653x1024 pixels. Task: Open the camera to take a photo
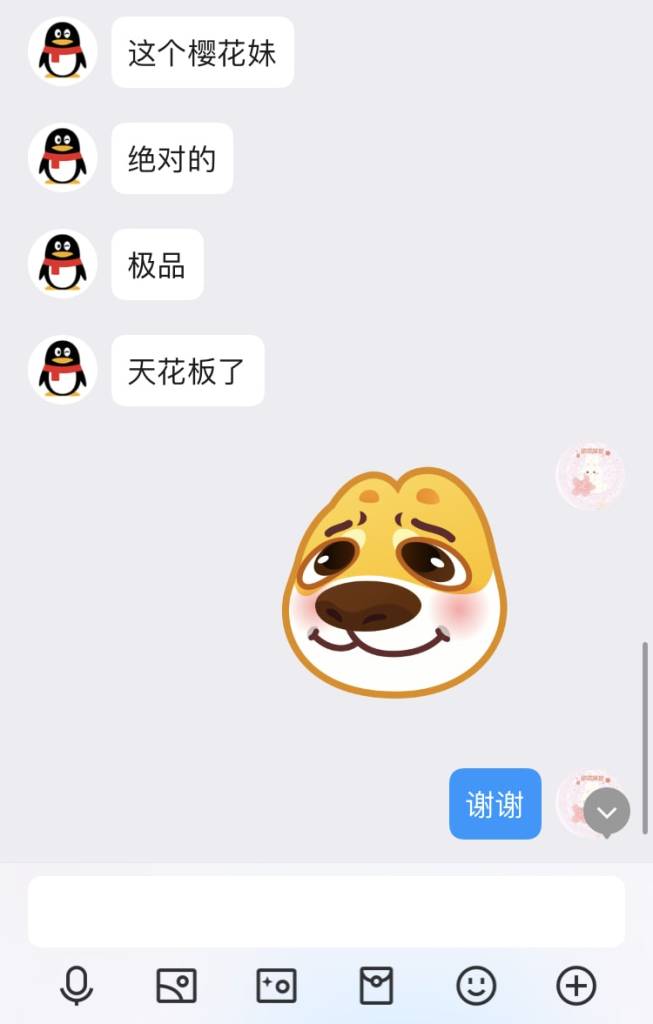(276, 986)
